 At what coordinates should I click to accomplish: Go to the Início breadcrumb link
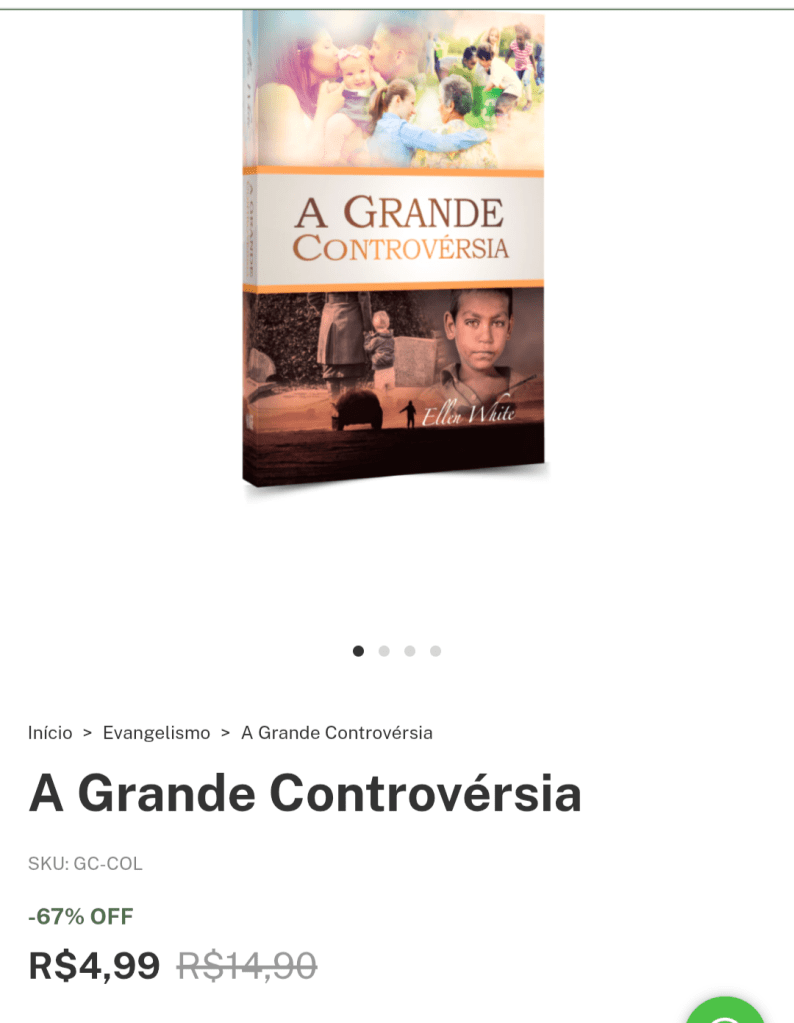[50, 733]
